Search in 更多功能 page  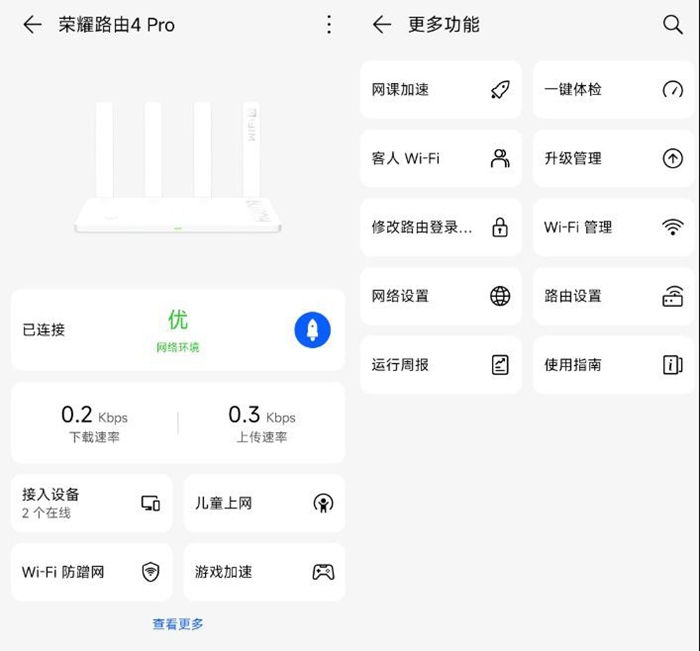[673, 25]
